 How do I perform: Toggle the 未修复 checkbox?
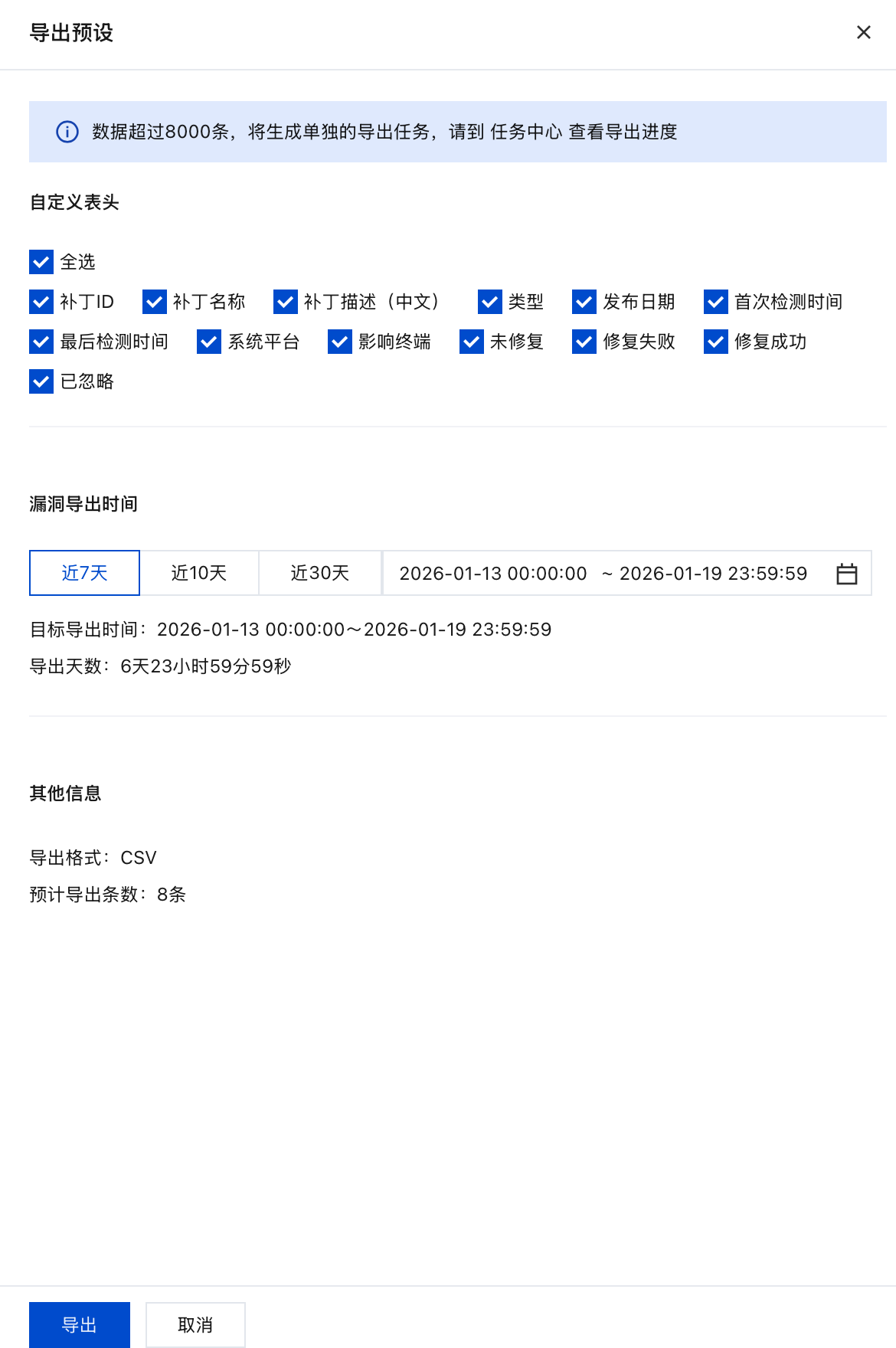[472, 342]
